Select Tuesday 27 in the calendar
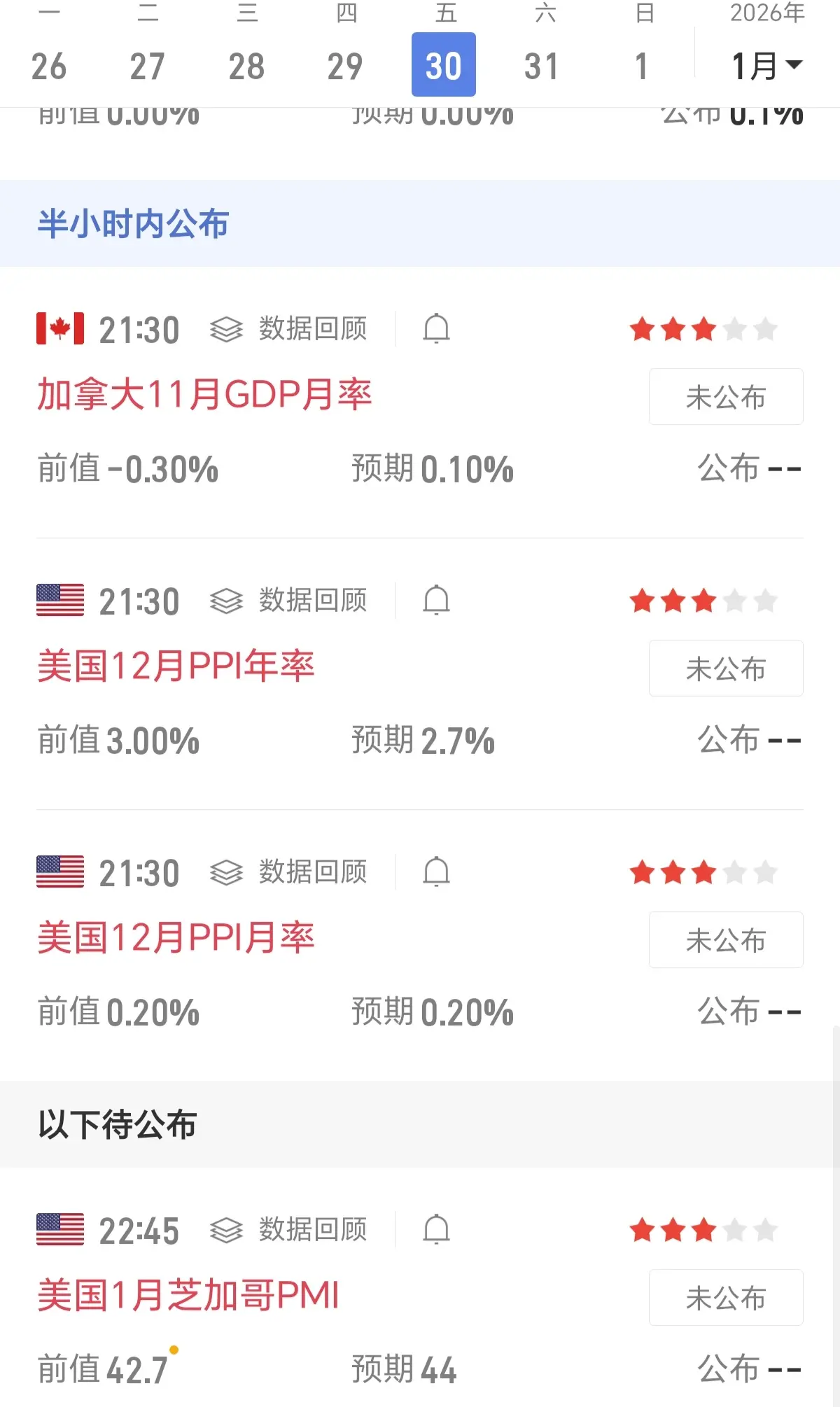This screenshot has height=1407, width=840. tap(148, 66)
